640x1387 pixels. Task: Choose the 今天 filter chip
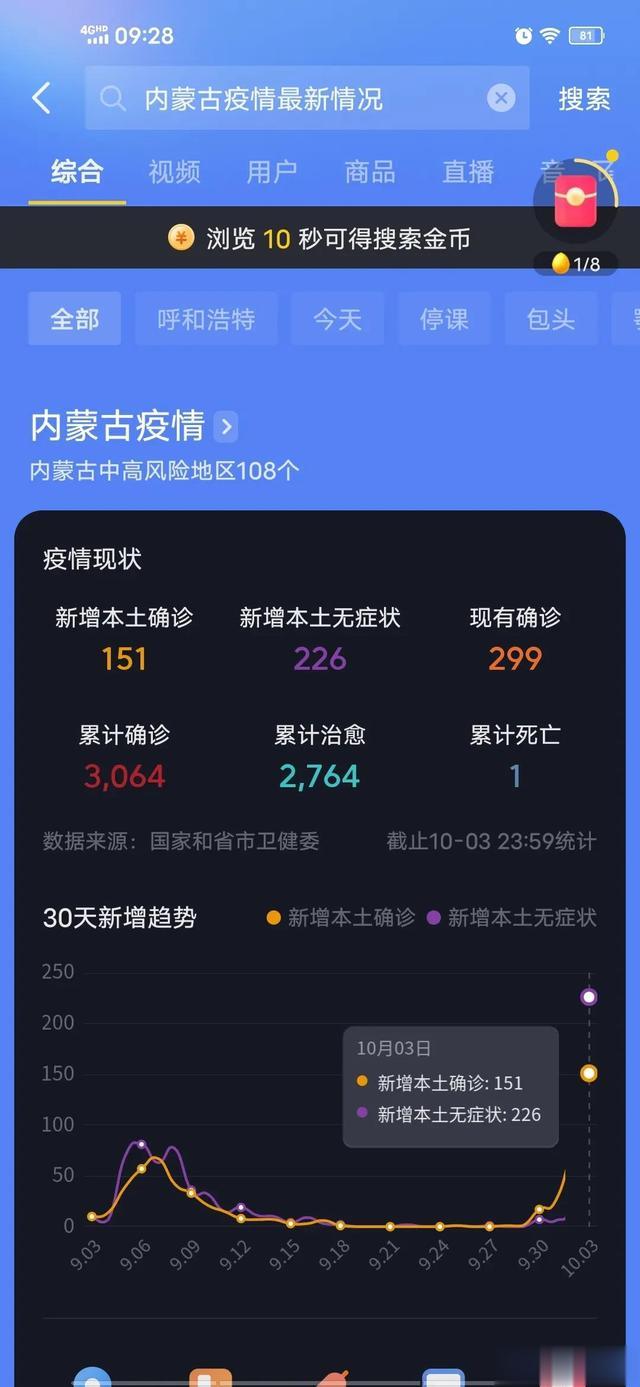(338, 319)
